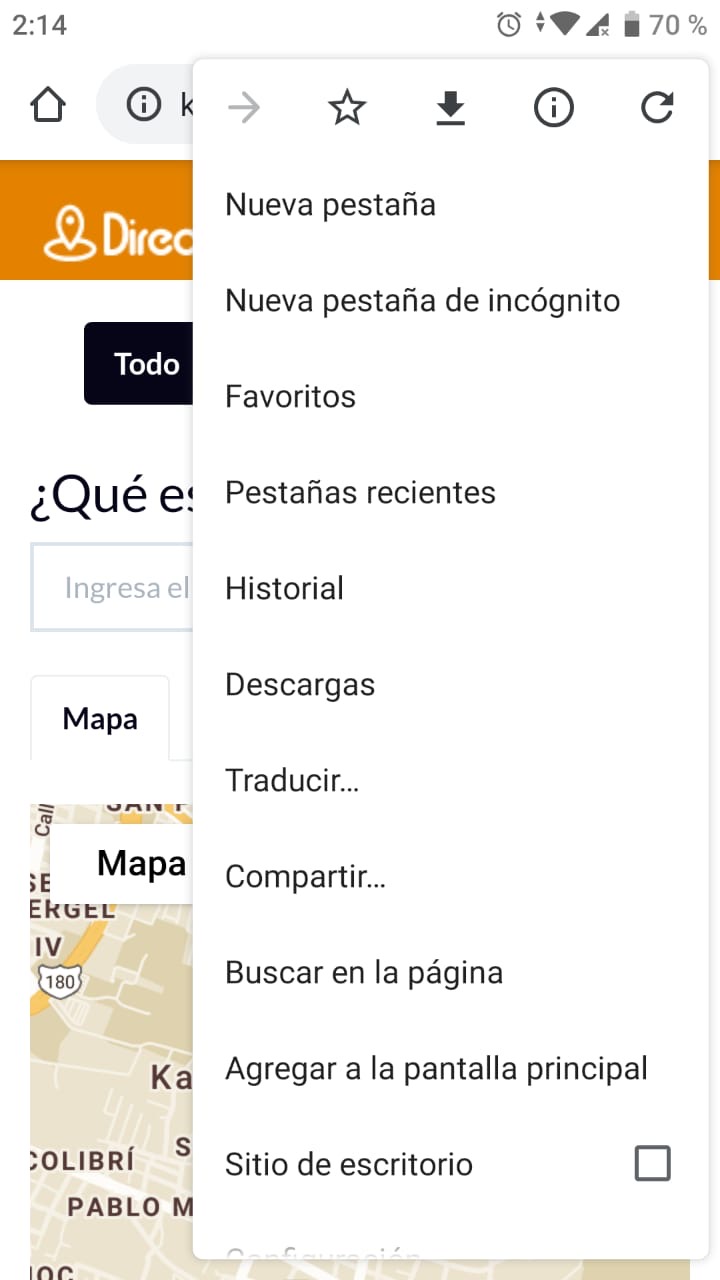Open Historial

(x=450, y=589)
